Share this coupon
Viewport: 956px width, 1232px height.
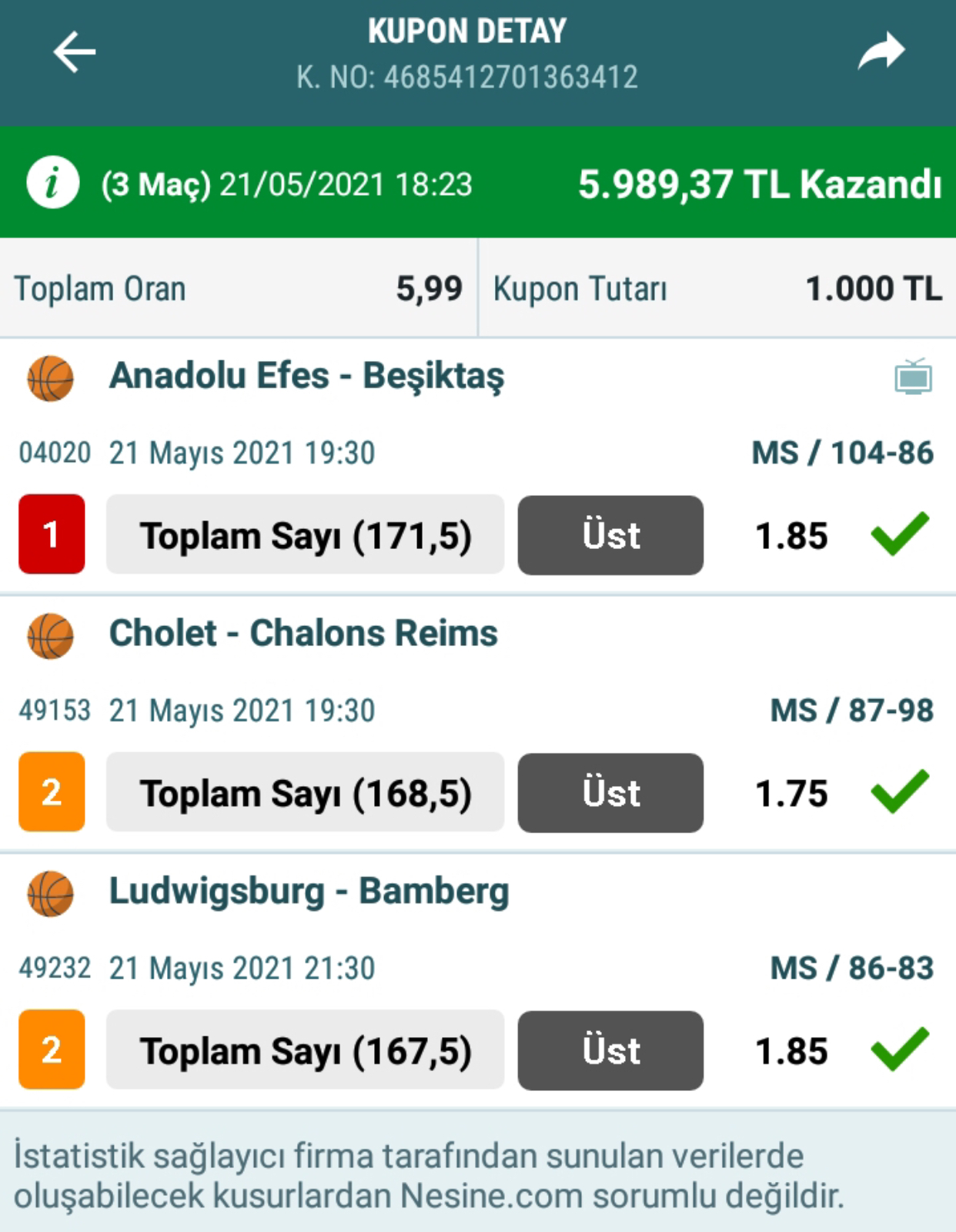tap(881, 52)
